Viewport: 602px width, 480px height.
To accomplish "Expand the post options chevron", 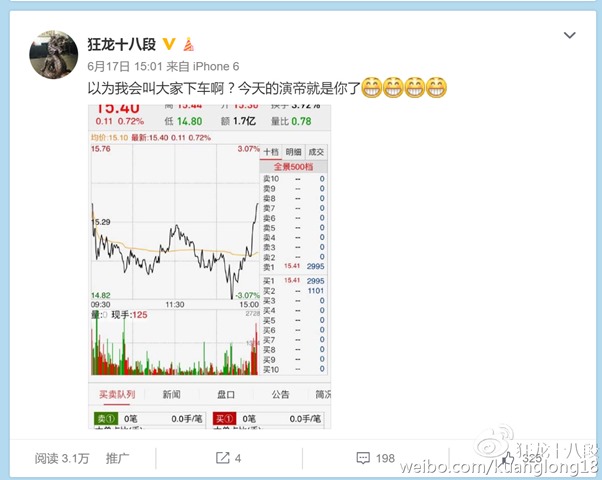I will pyautogui.click(x=569, y=35).
